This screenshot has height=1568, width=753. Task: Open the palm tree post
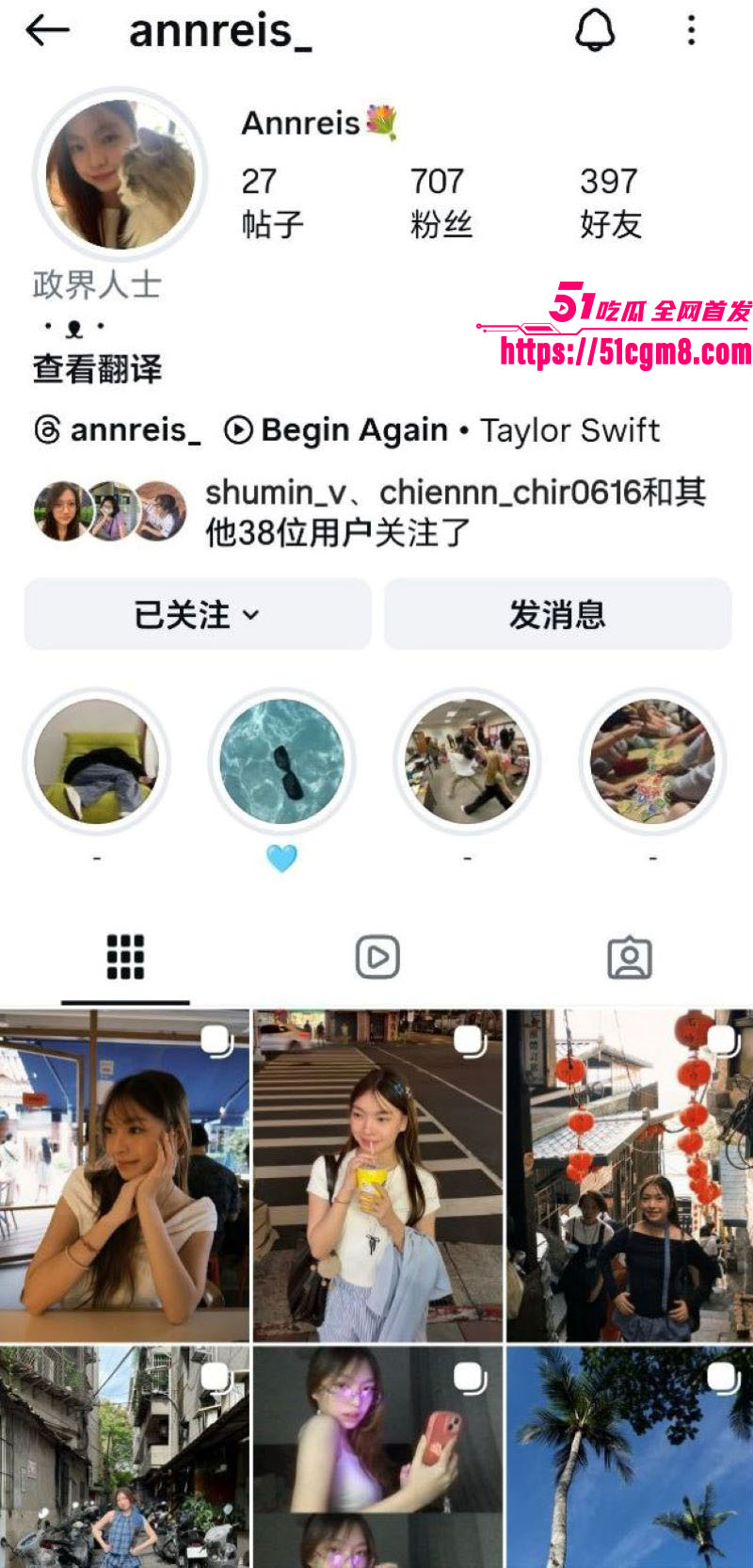pyautogui.click(x=630, y=1457)
